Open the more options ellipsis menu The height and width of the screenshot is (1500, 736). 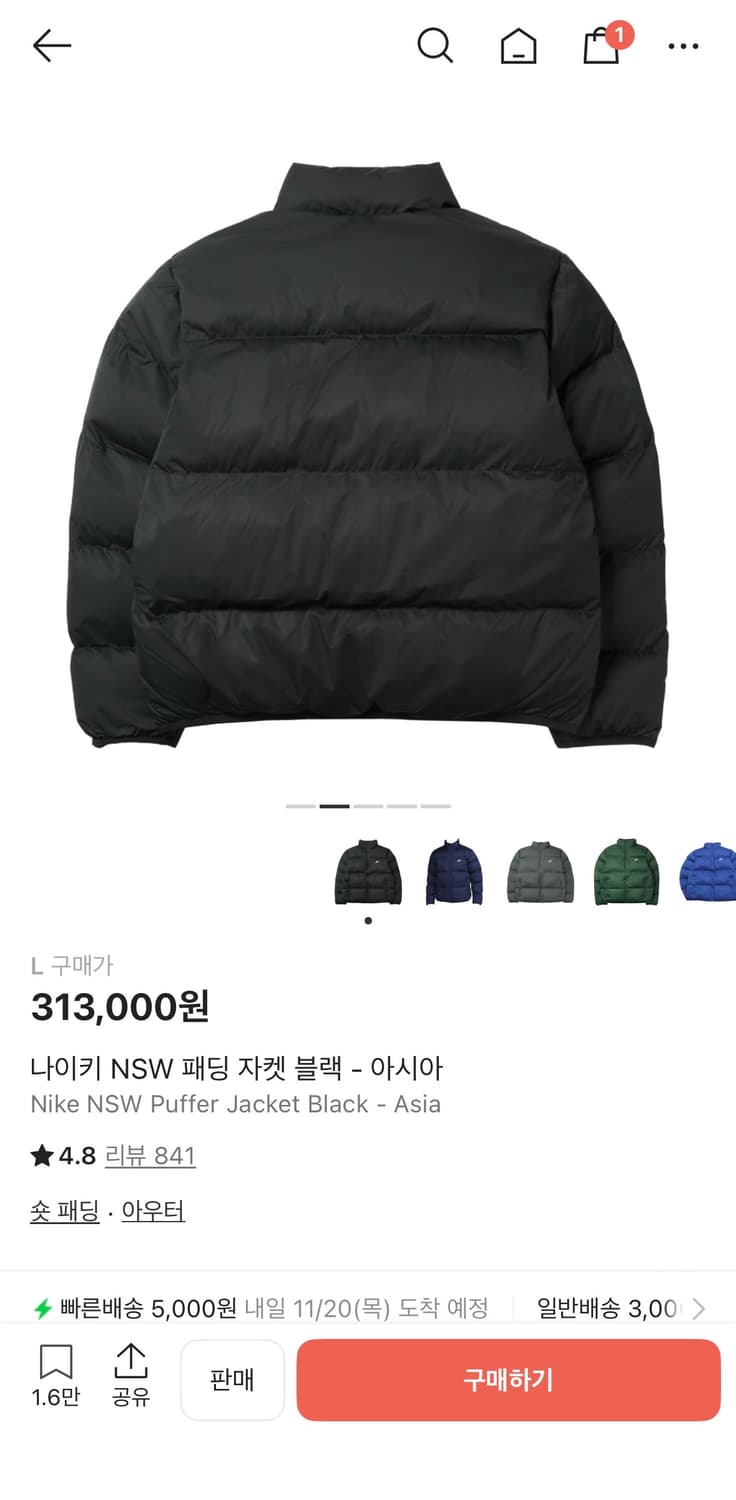tap(683, 45)
